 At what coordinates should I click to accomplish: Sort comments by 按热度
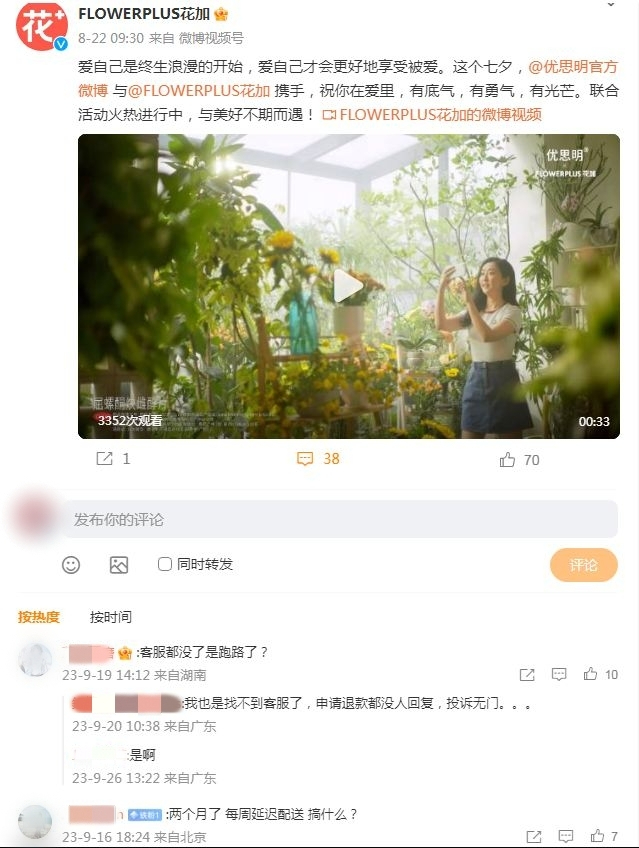39,617
